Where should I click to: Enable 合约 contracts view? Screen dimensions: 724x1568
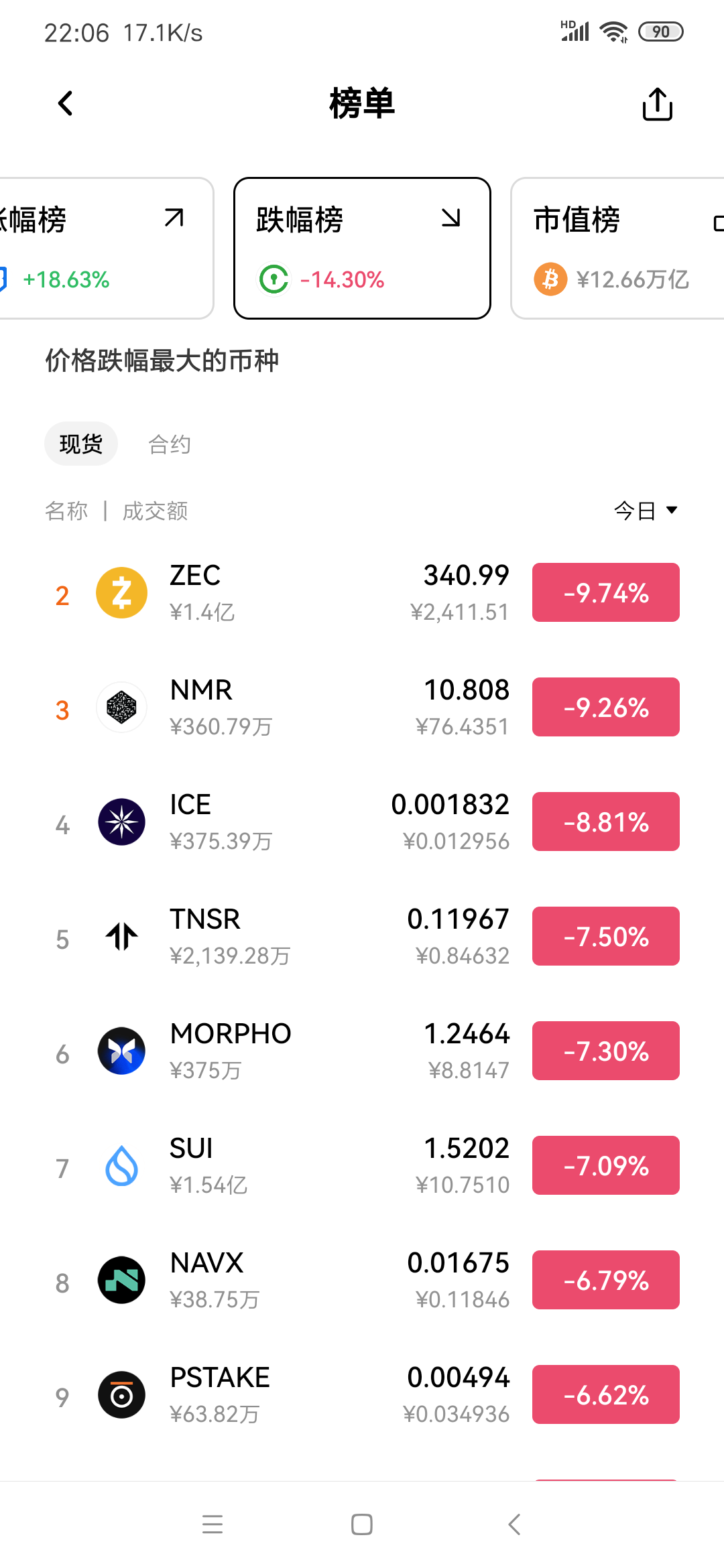point(170,443)
